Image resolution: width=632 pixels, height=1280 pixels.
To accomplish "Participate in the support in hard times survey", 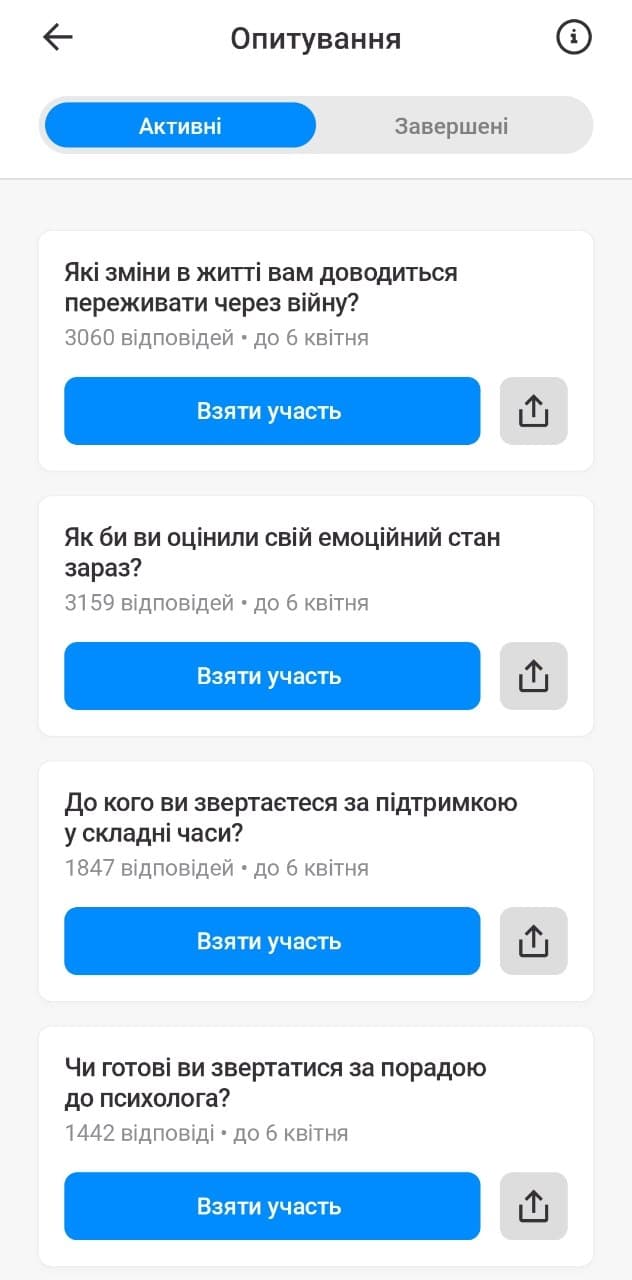I will click(x=272, y=941).
